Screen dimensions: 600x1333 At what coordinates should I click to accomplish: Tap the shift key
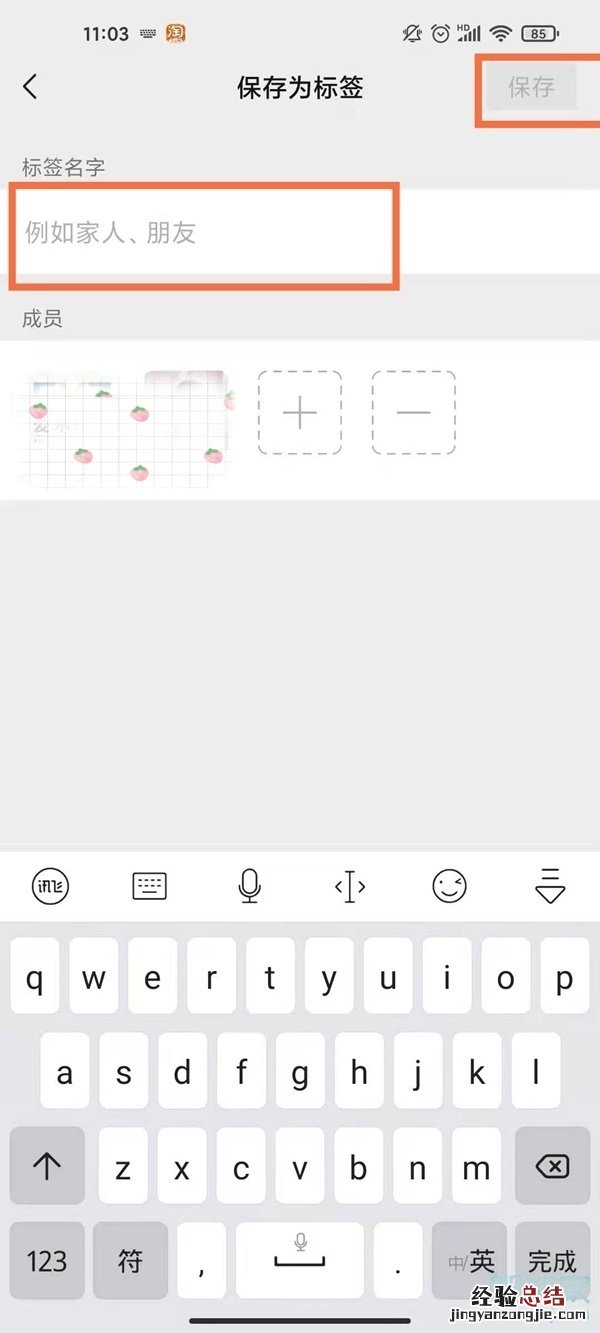(x=47, y=1166)
